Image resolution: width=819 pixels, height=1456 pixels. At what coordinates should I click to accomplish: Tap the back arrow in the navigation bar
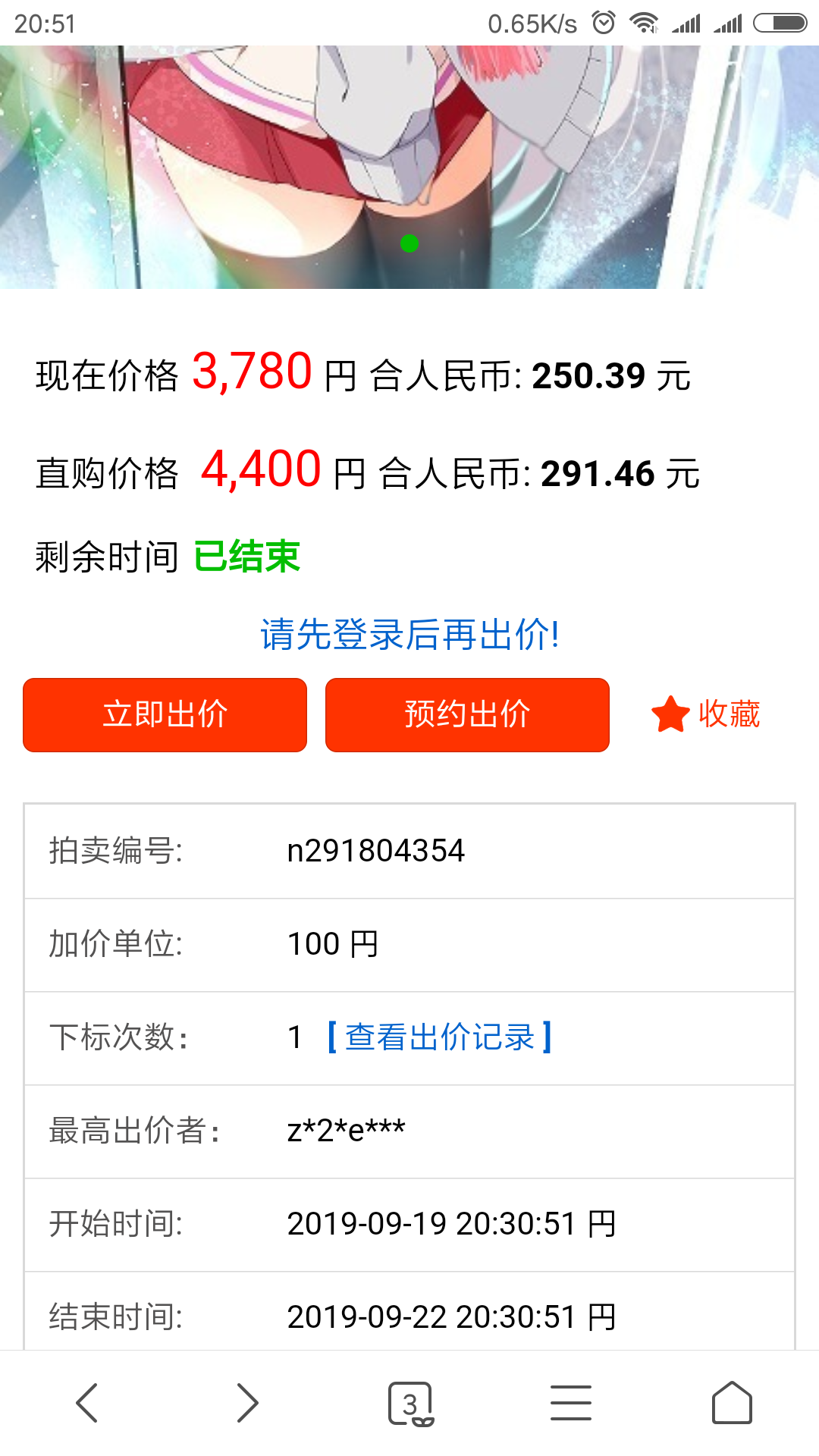(87, 1401)
